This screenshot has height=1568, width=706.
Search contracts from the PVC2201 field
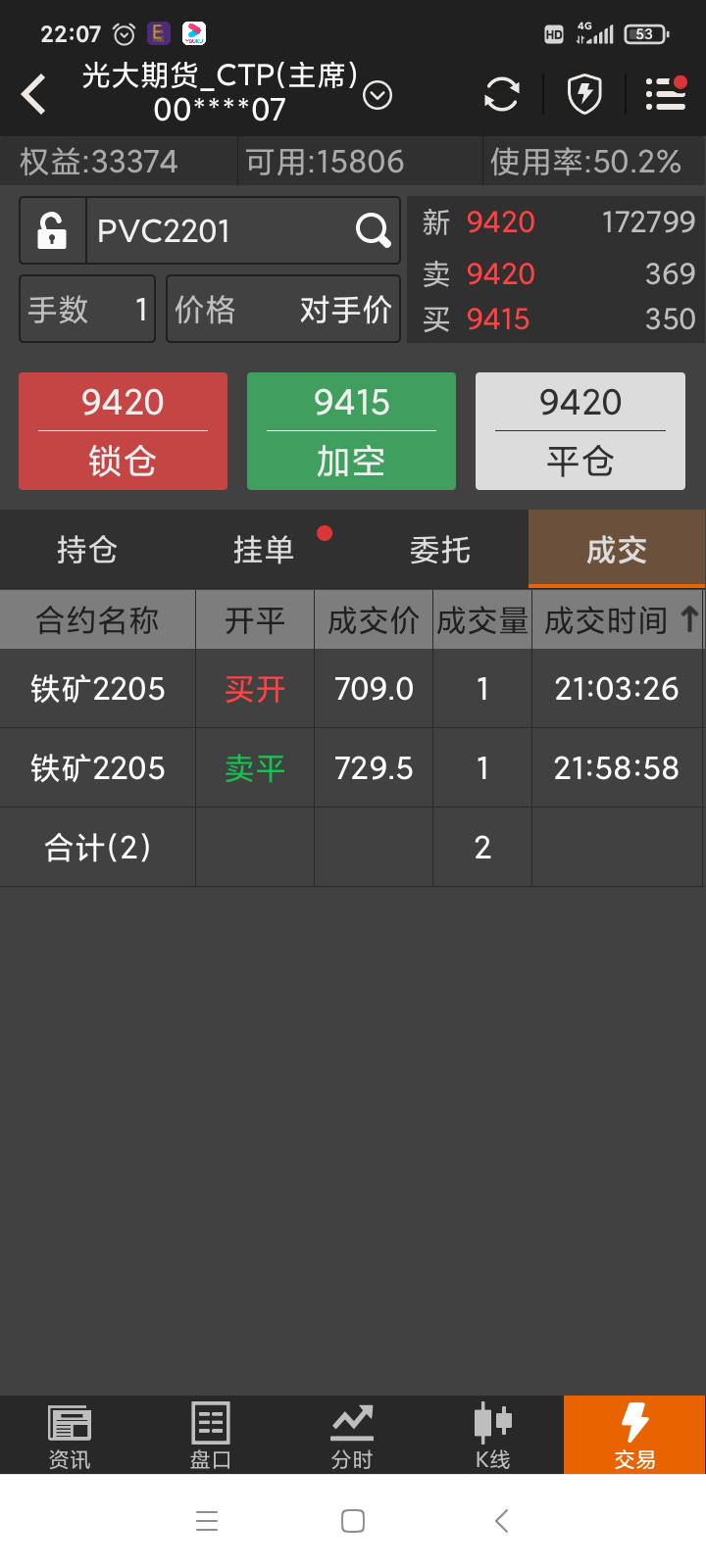tap(373, 231)
